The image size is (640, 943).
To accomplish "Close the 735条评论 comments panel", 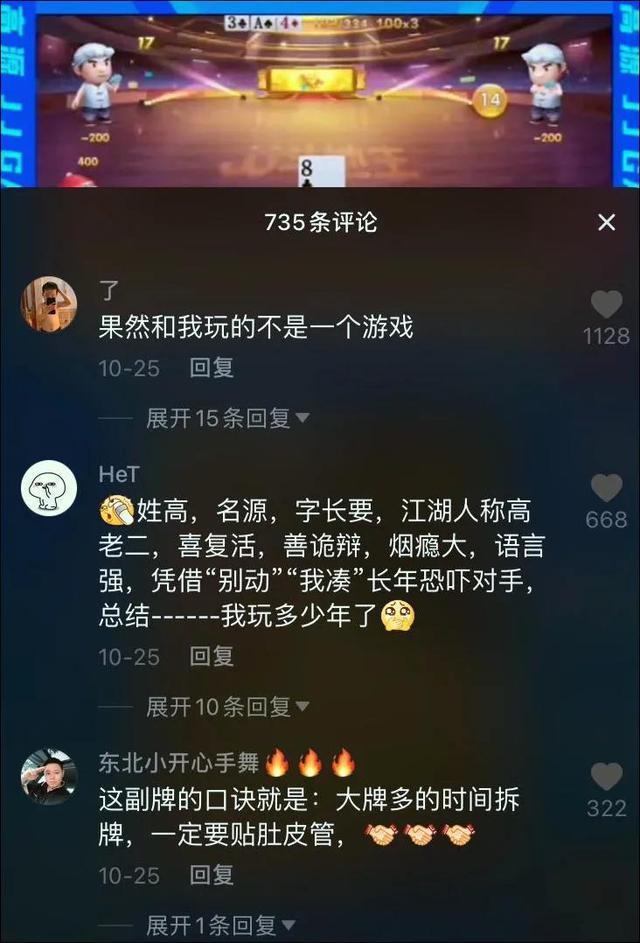I will click(x=606, y=222).
